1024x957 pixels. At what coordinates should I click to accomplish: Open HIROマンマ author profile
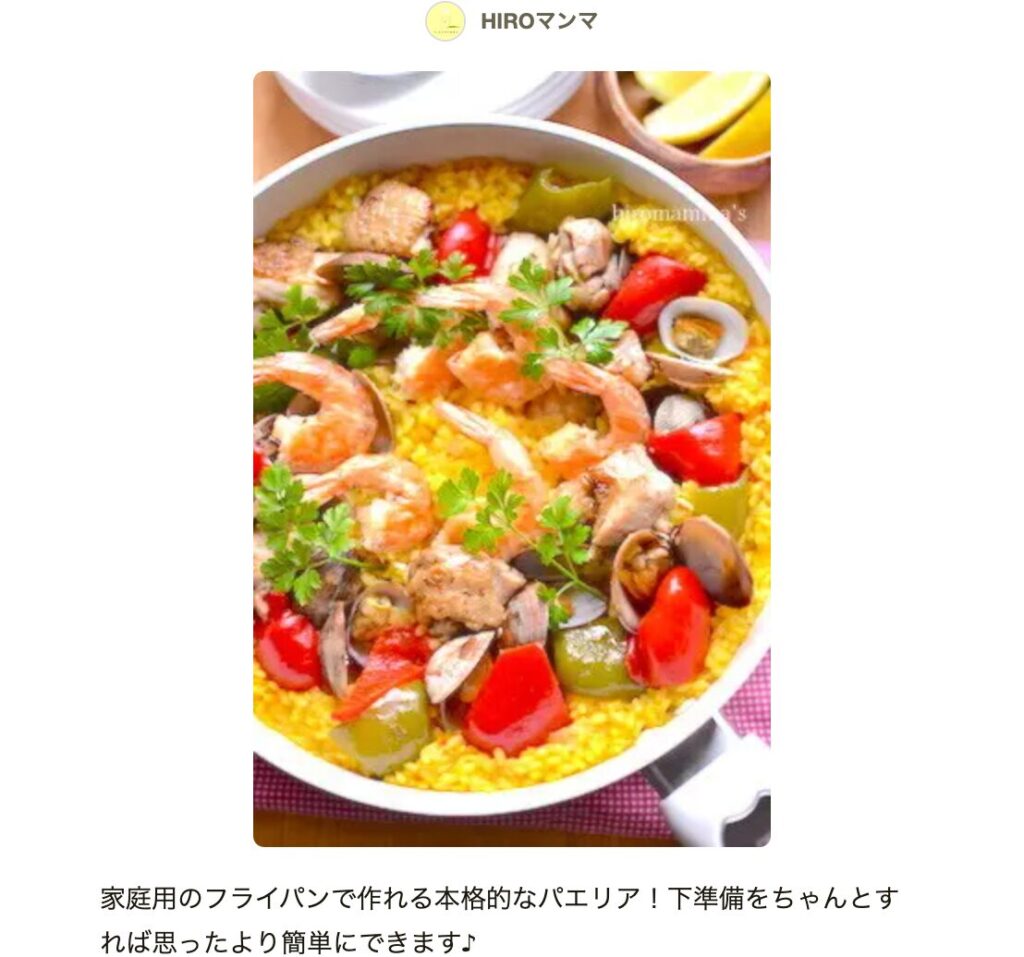pos(538,21)
